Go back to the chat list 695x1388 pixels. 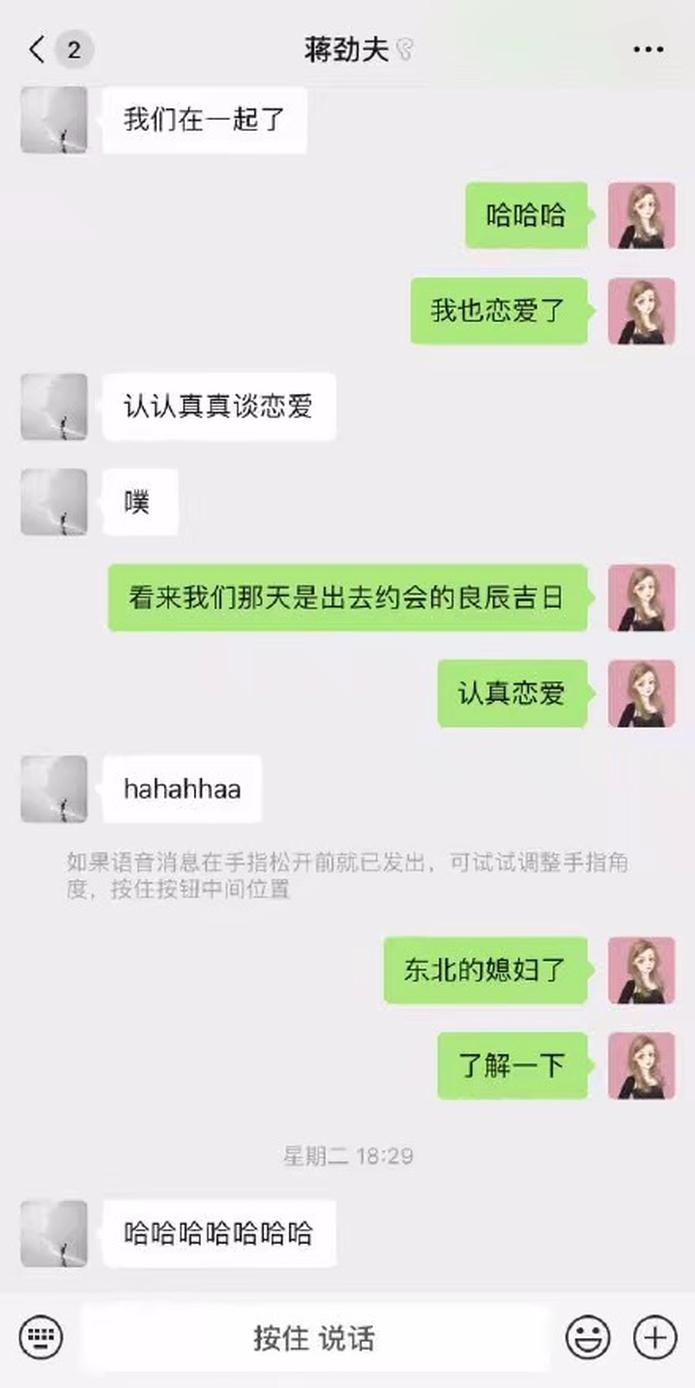coord(38,50)
